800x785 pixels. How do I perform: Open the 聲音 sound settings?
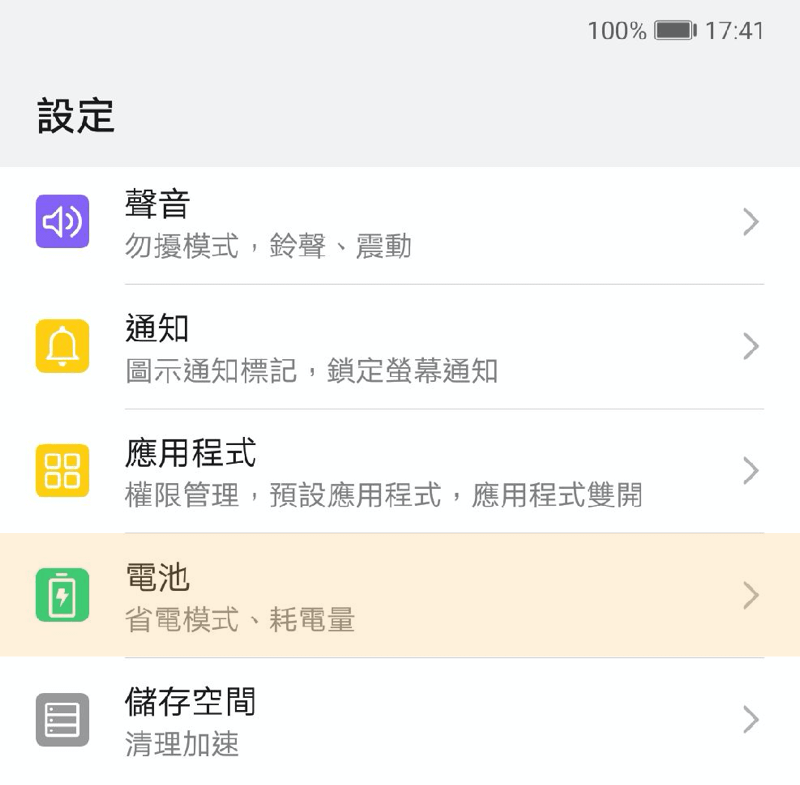click(400, 223)
